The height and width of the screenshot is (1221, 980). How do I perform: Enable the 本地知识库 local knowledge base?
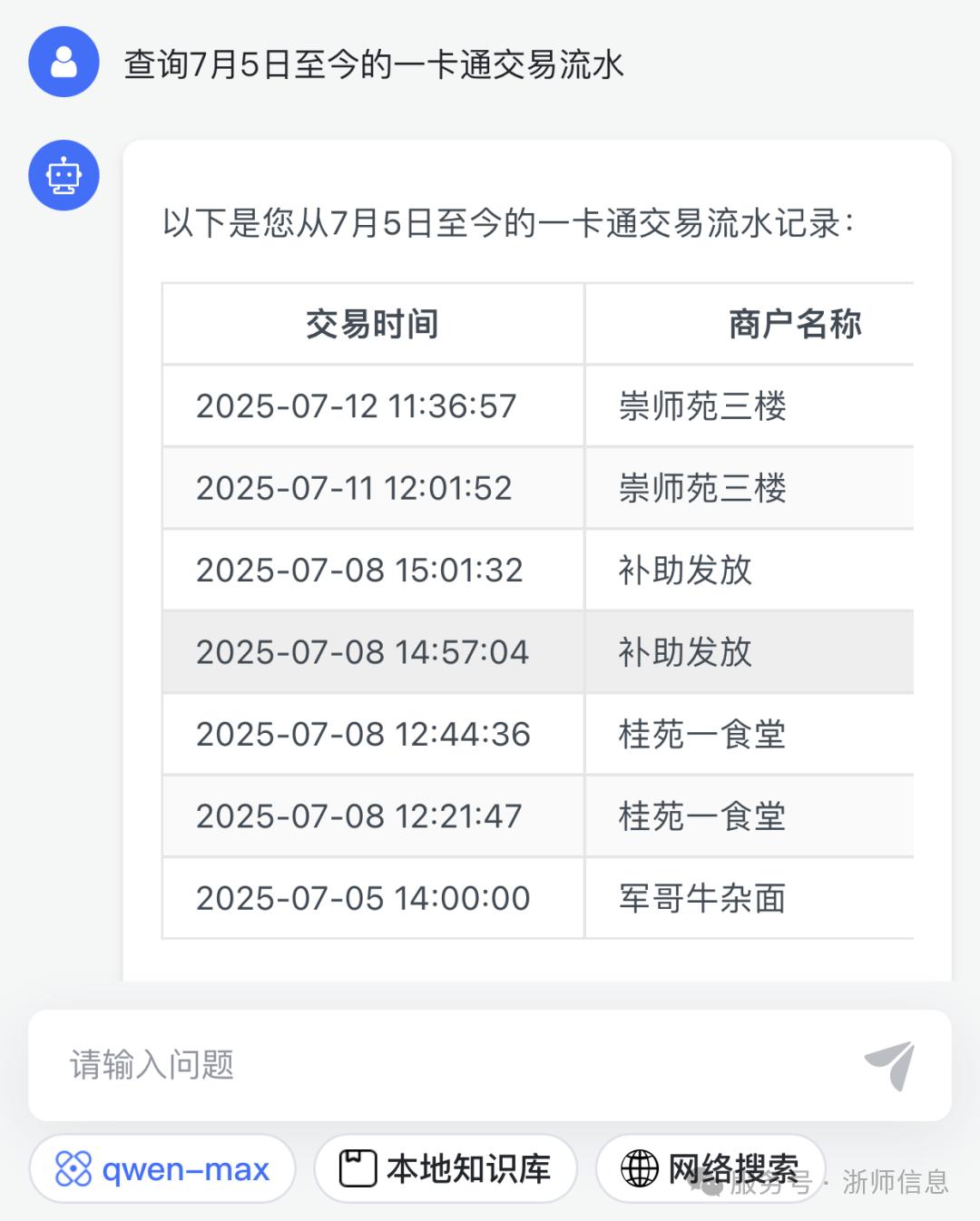pos(446,1169)
